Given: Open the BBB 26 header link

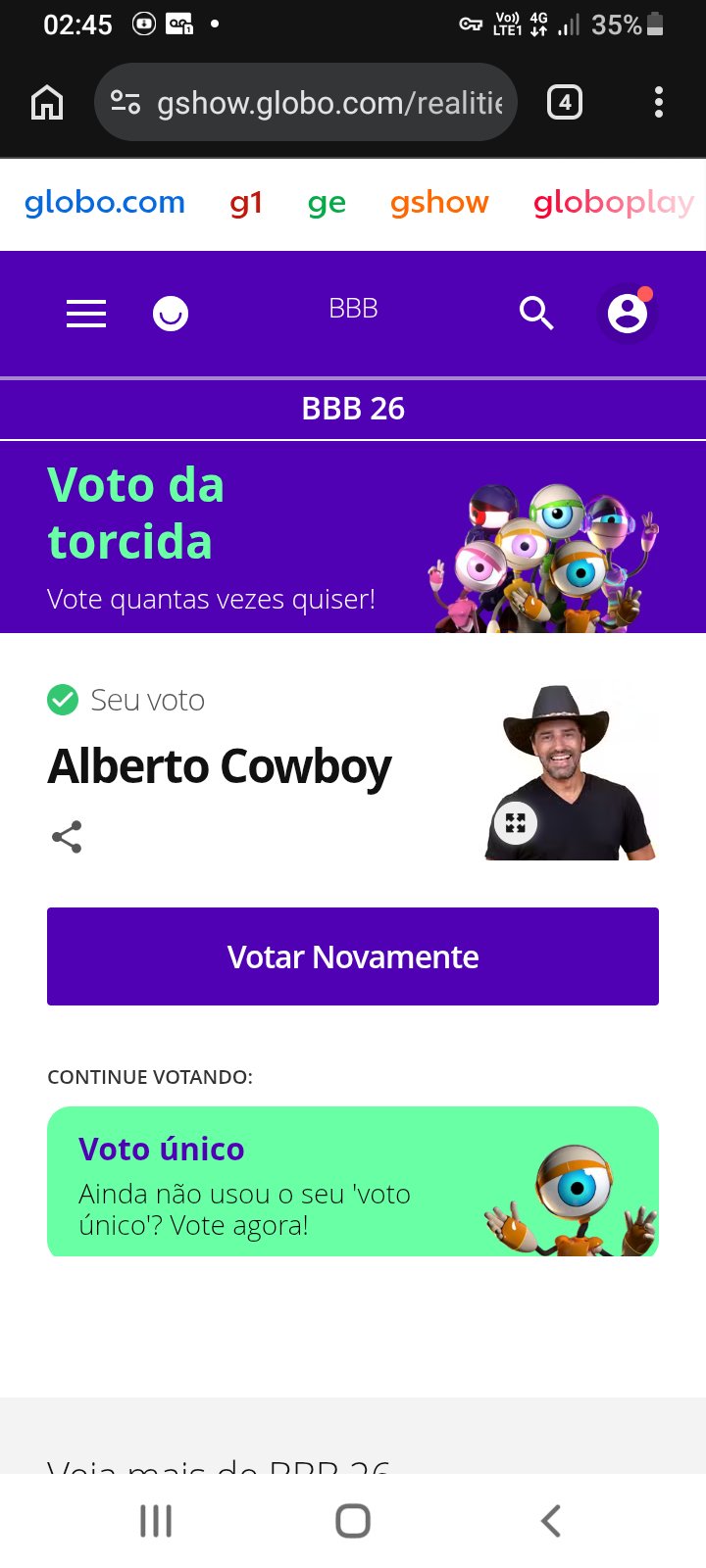Looking at the screenshot, I should [353, 409].
